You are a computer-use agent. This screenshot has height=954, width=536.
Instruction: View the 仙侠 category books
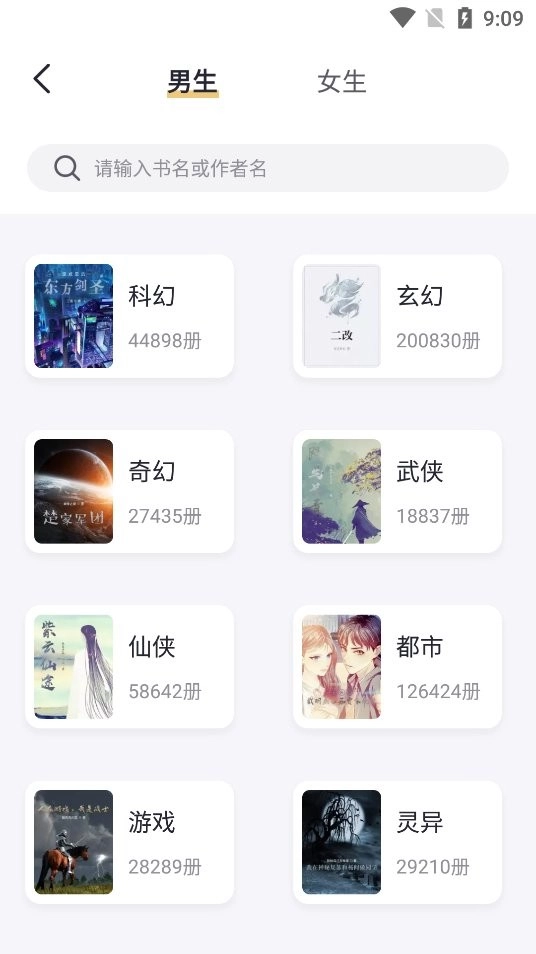[x=130, y=666]
